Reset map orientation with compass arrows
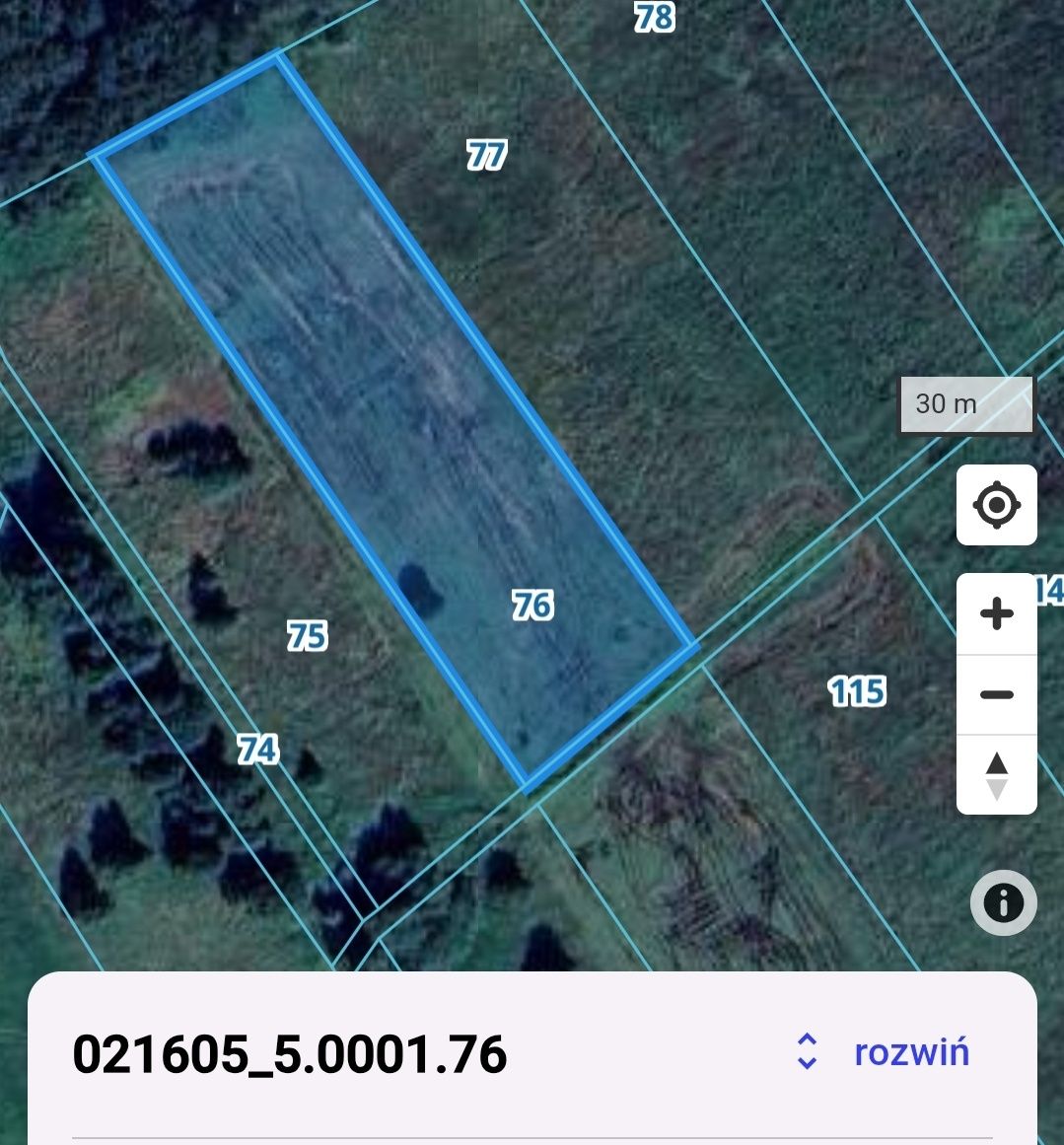Screen dimensions: 1064x1145 click(x=996, y=775)
